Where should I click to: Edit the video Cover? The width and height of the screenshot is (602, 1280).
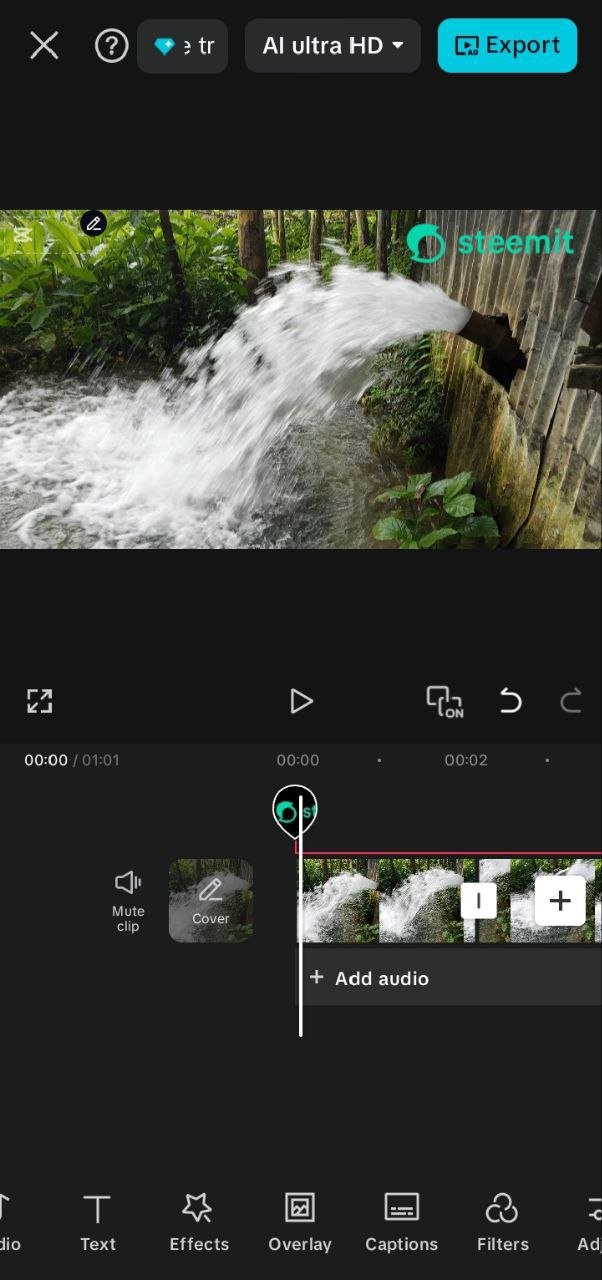tap(211, 900)
